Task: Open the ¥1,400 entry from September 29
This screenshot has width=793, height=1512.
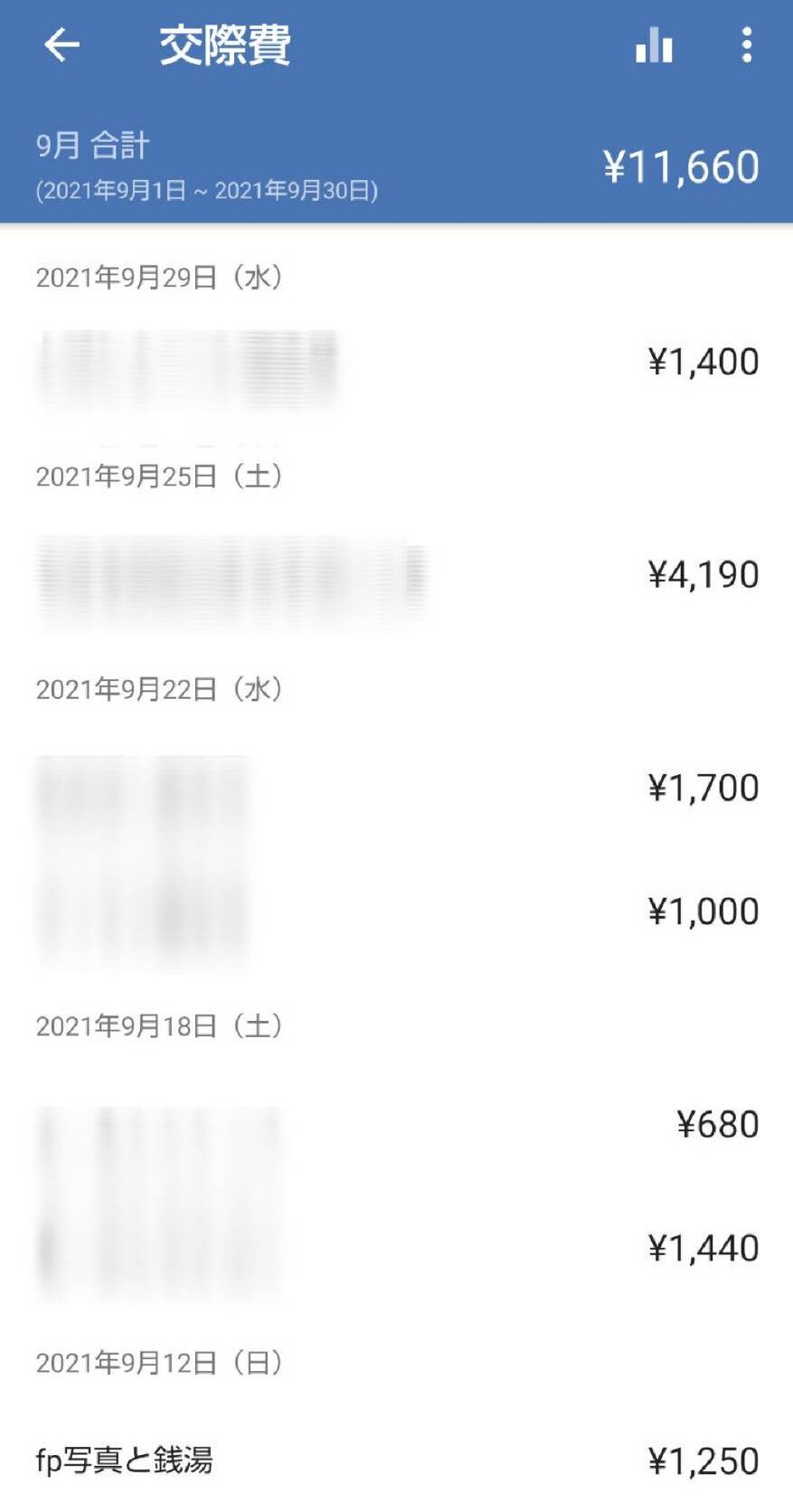Action: click(396, 363)
